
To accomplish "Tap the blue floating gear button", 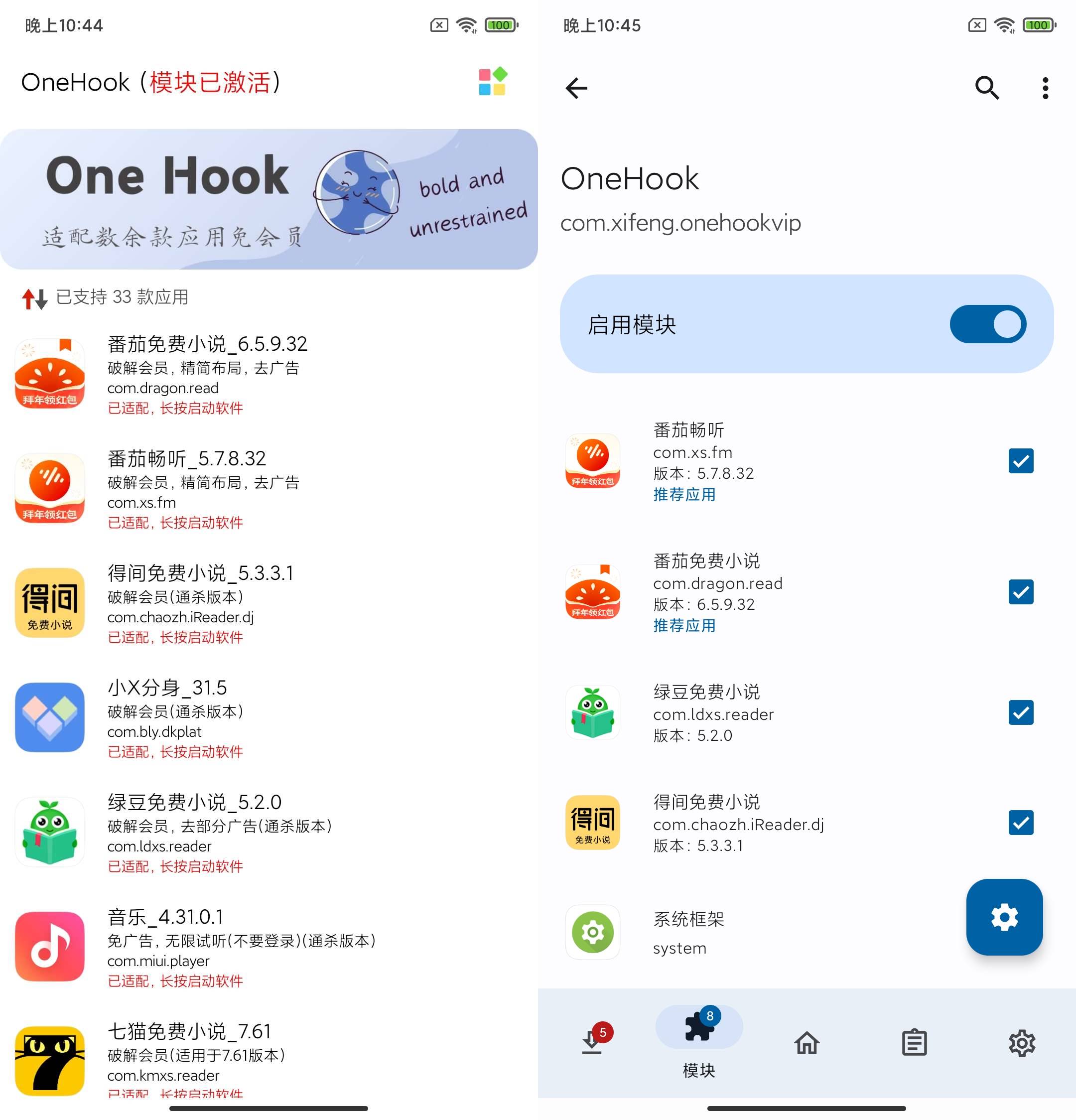I will pos(1004,917).
